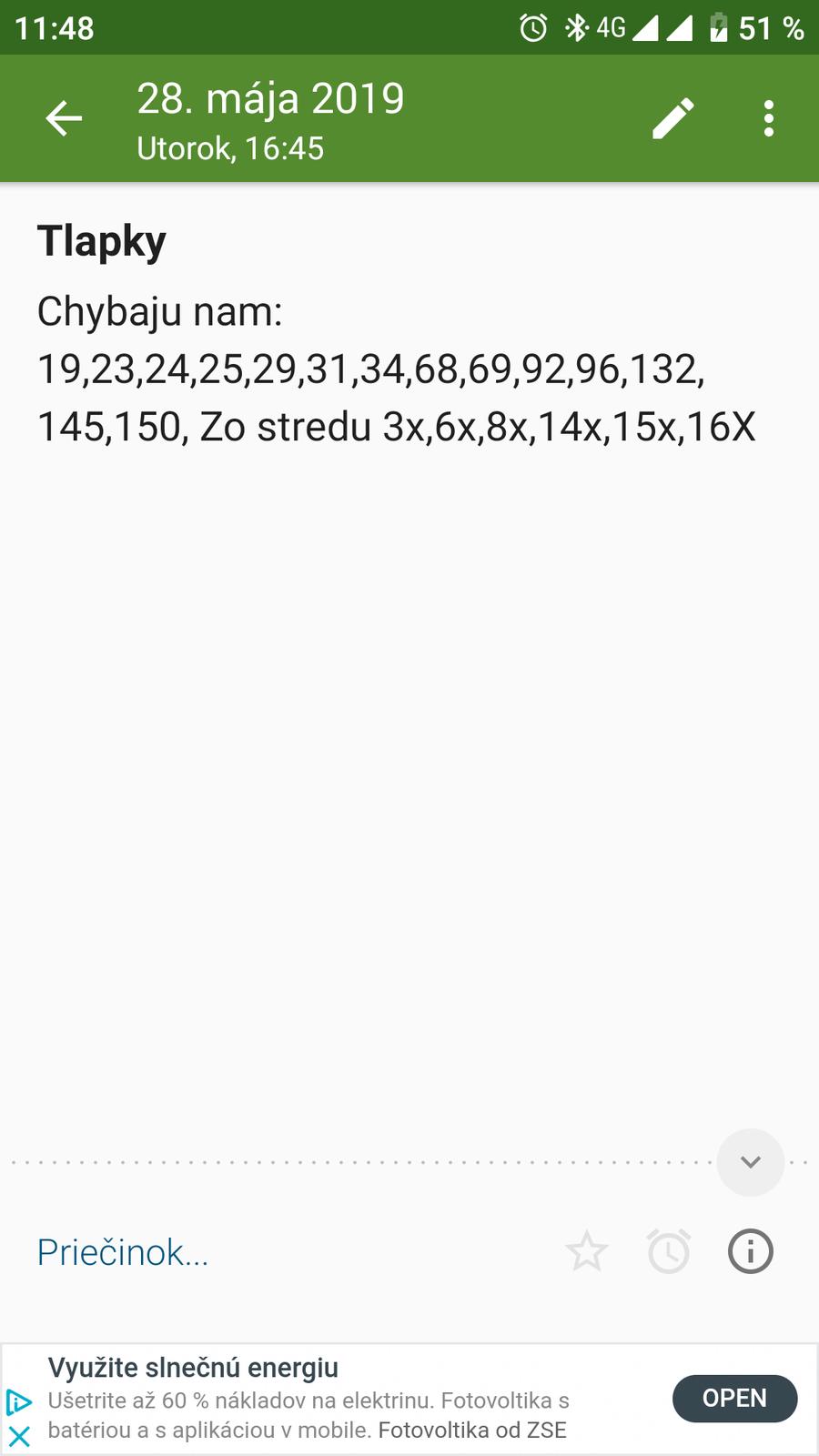
Task: Set a reminder with the alarm clock icon
Action: click(x=669, y=1251)
